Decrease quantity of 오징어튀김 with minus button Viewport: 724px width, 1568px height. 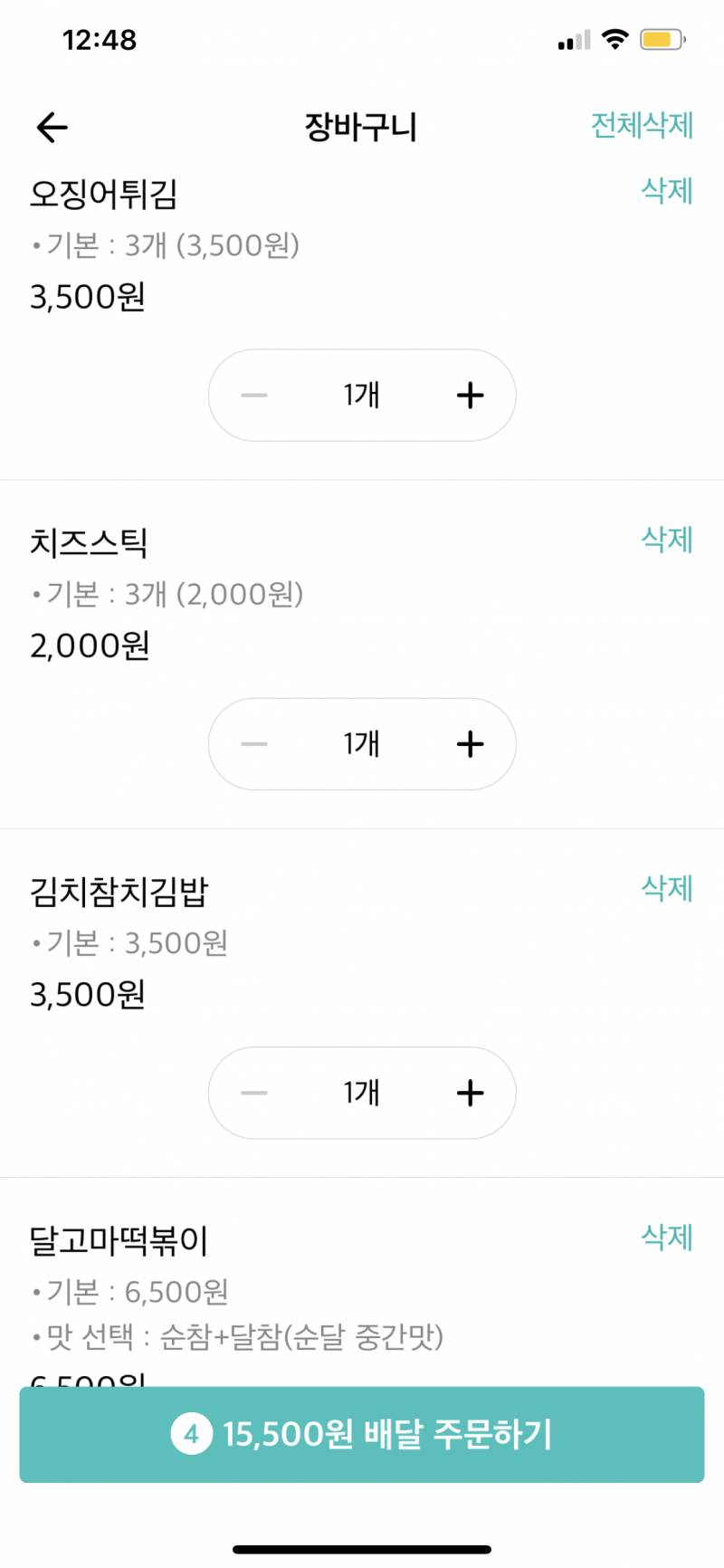[x=254, y=395]
